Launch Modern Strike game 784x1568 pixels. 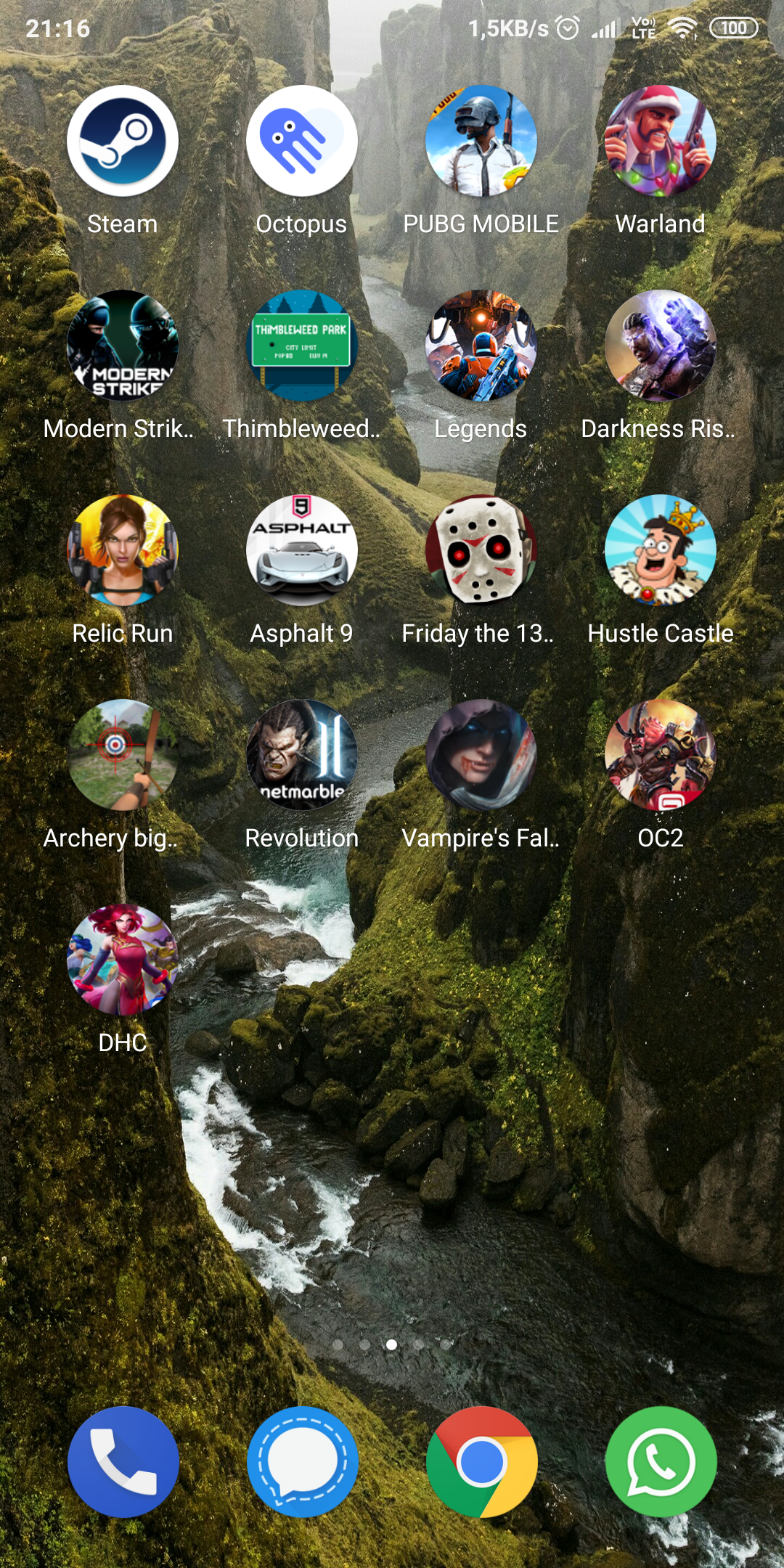pyautogui.click(x=122, y=346)
